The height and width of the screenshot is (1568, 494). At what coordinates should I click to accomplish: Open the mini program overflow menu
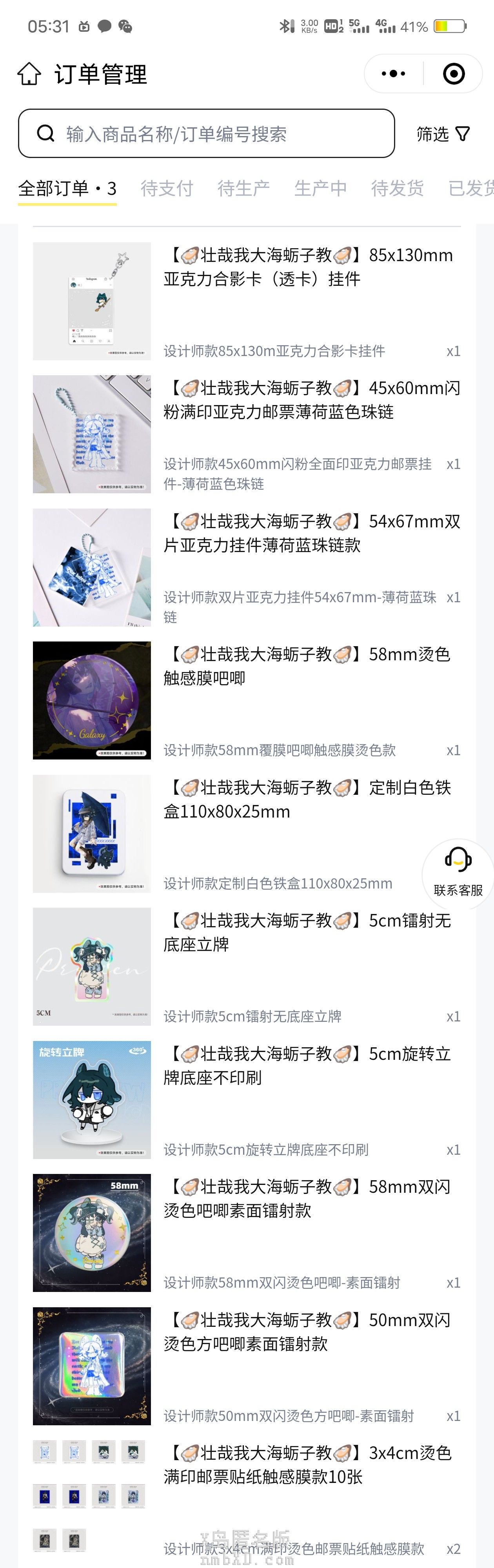393,74
